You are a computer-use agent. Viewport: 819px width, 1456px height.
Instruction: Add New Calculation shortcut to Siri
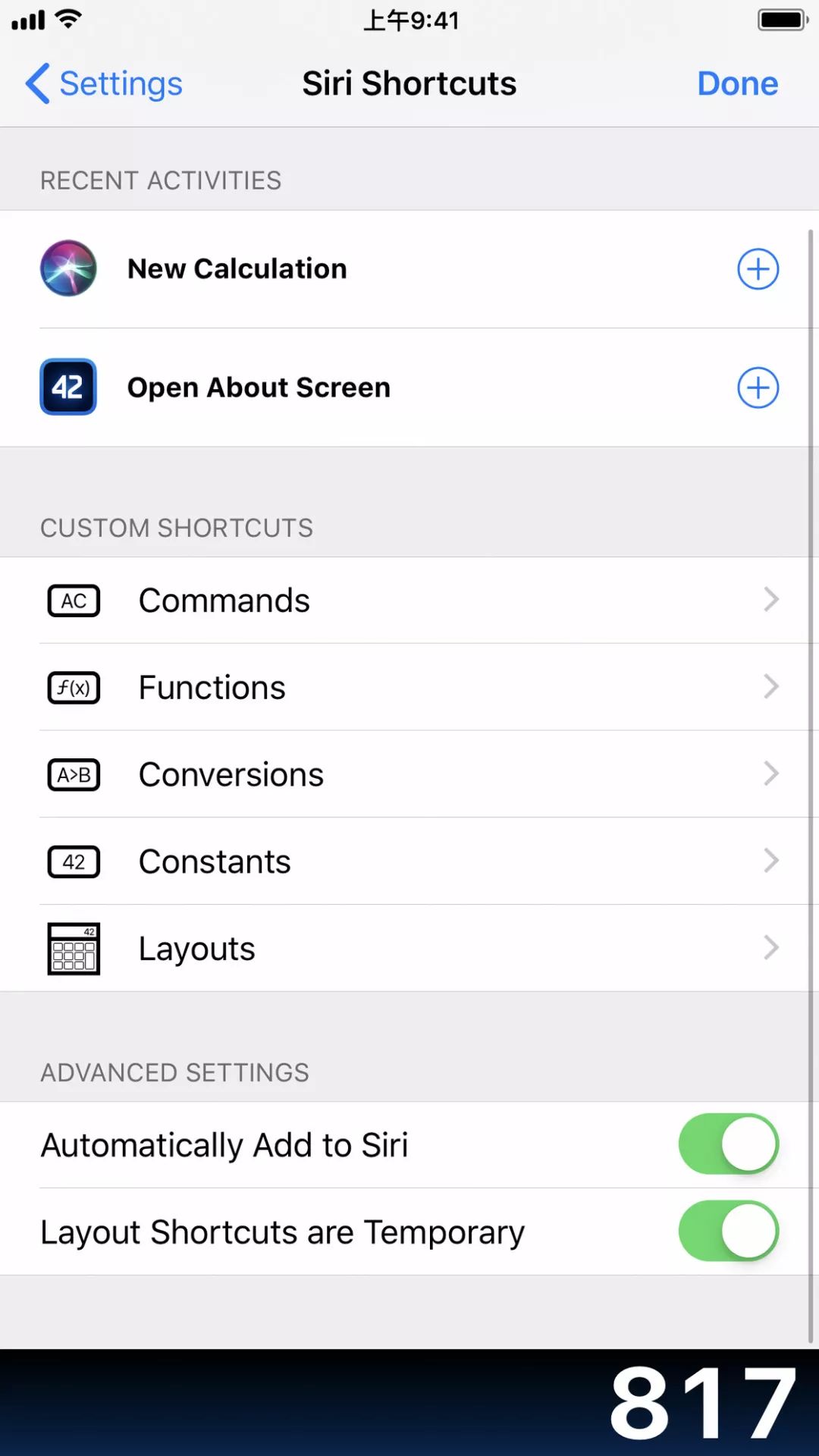pyautogui.click(x=758, y=269)
